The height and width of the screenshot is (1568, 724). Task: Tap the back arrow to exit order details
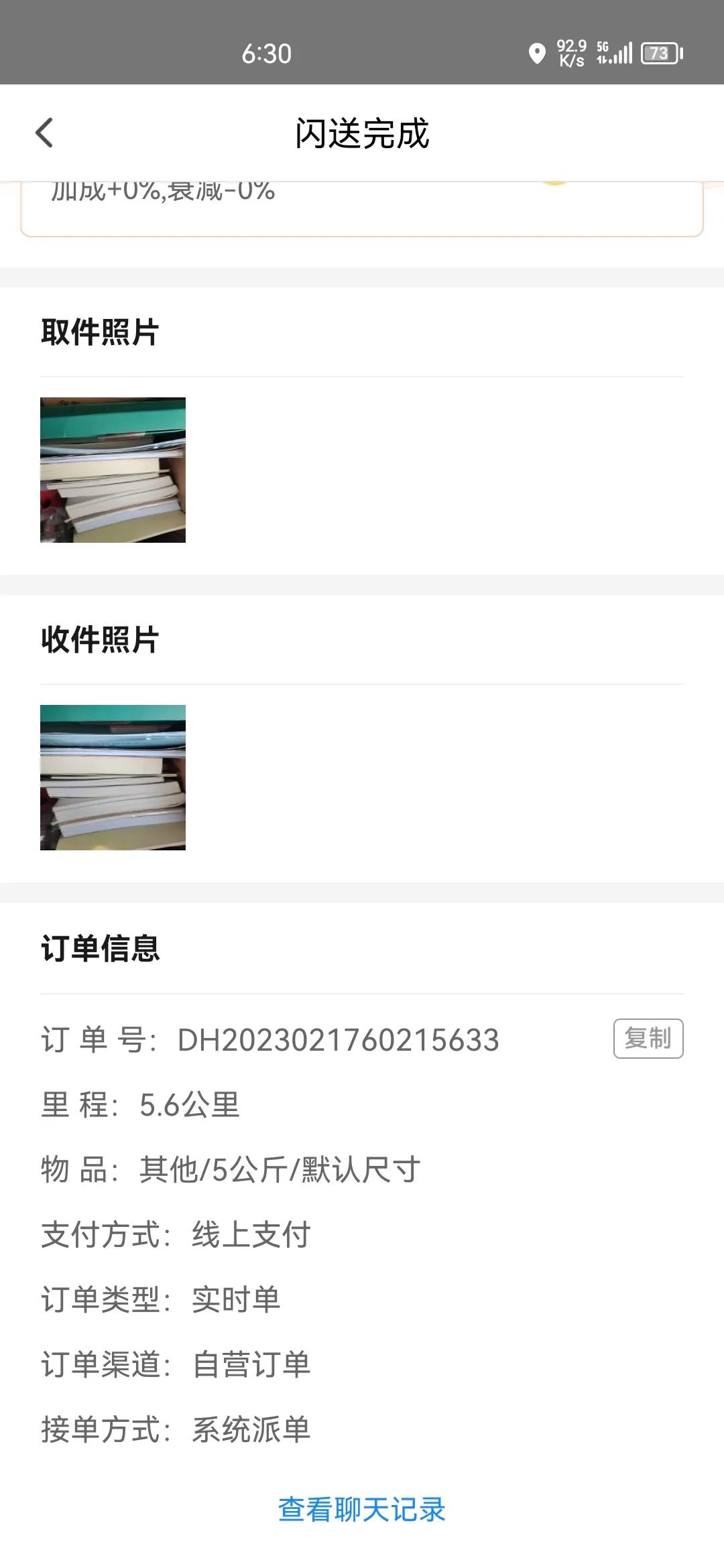click(x=44, y=132)
